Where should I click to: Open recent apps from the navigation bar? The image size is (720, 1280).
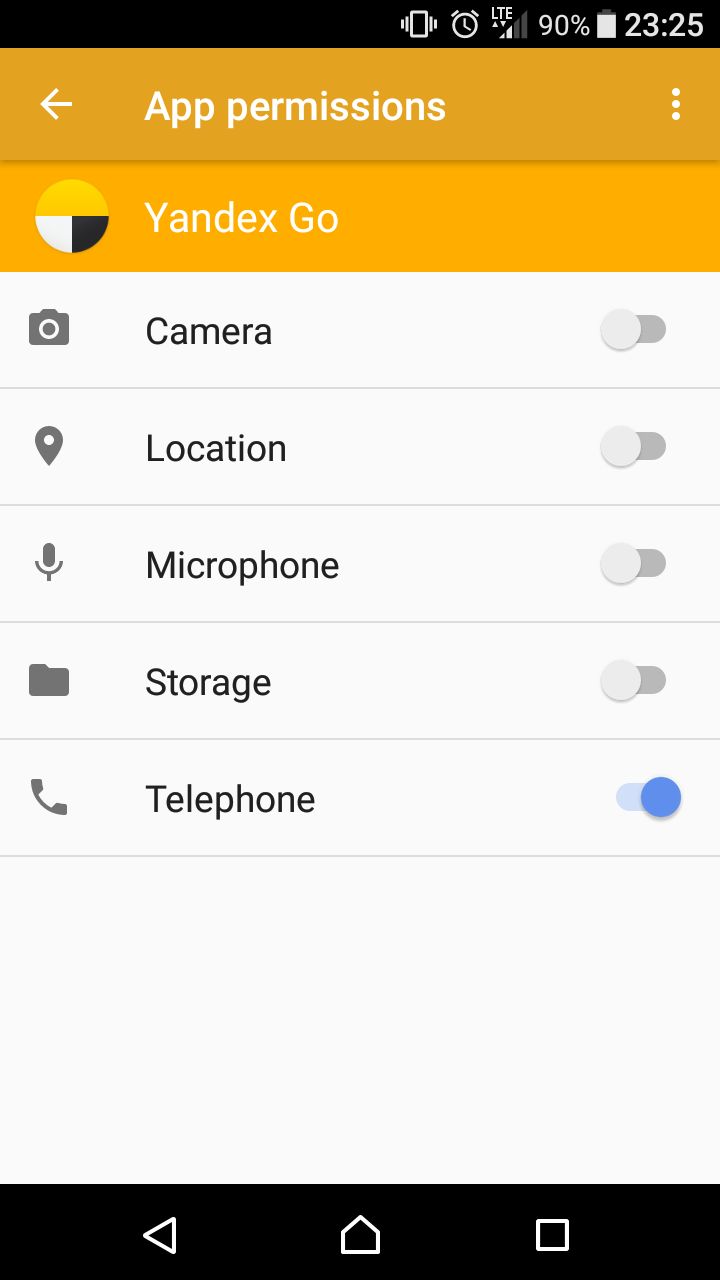pos(552,1235)
